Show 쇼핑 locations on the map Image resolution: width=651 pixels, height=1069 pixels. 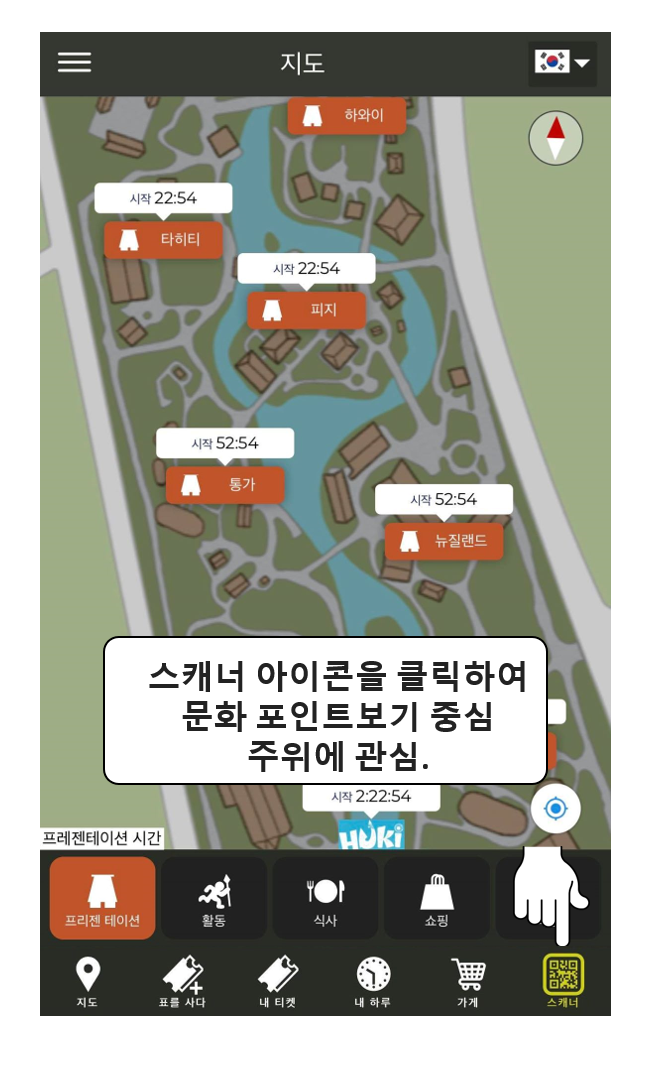(x=436, y=898)
